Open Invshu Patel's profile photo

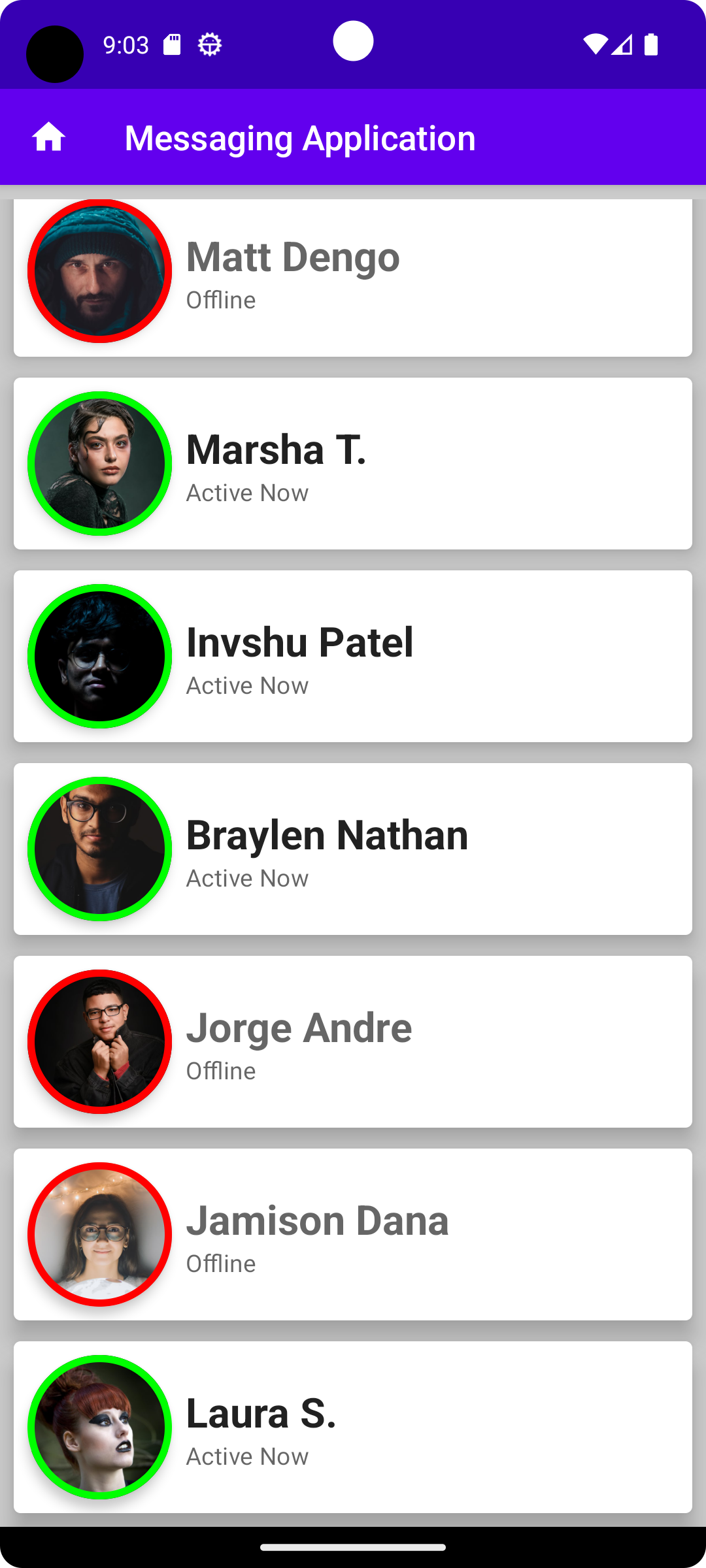pos(98,657)
